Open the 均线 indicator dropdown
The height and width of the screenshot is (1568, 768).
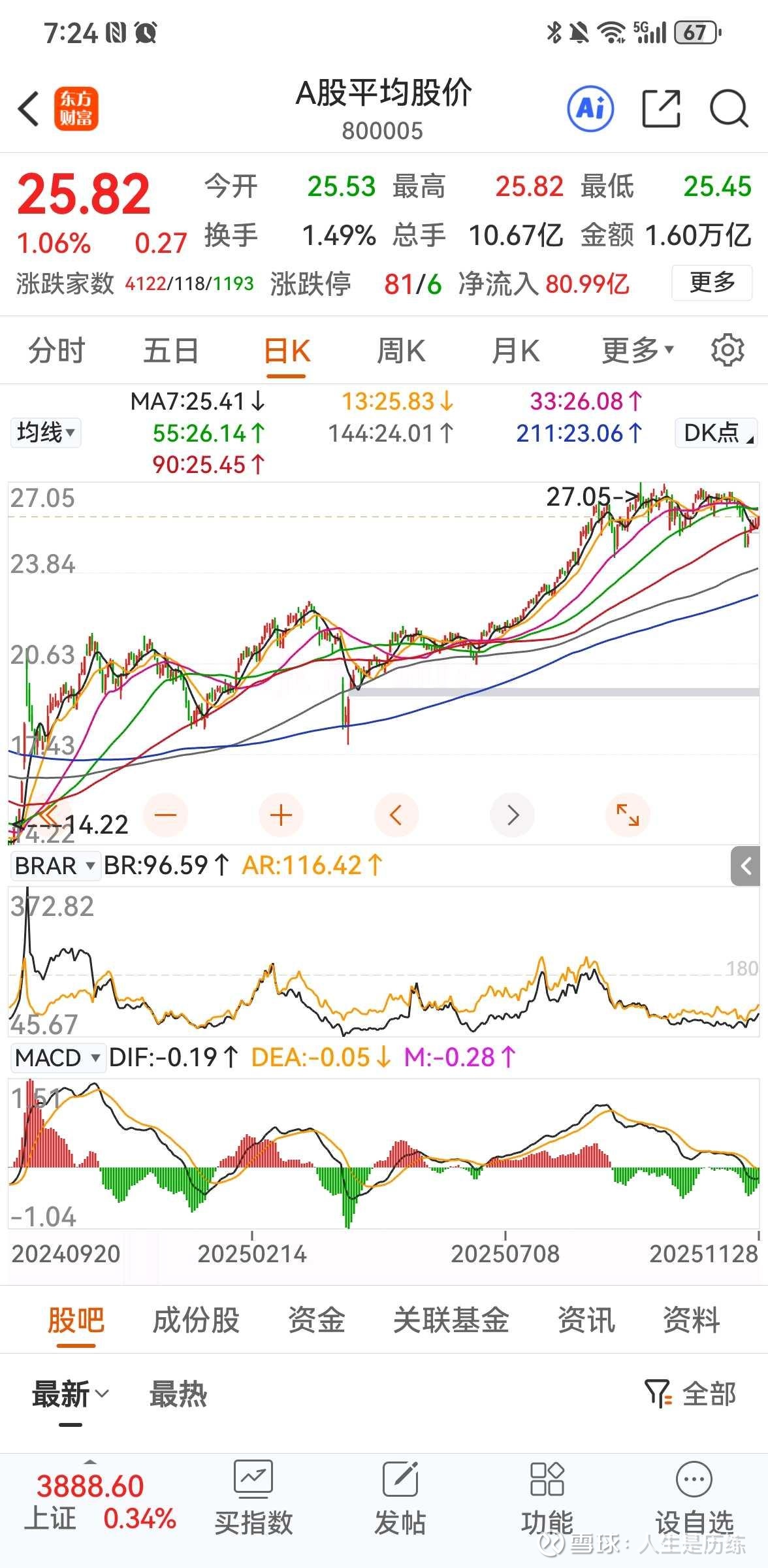[x=46, y=433]
